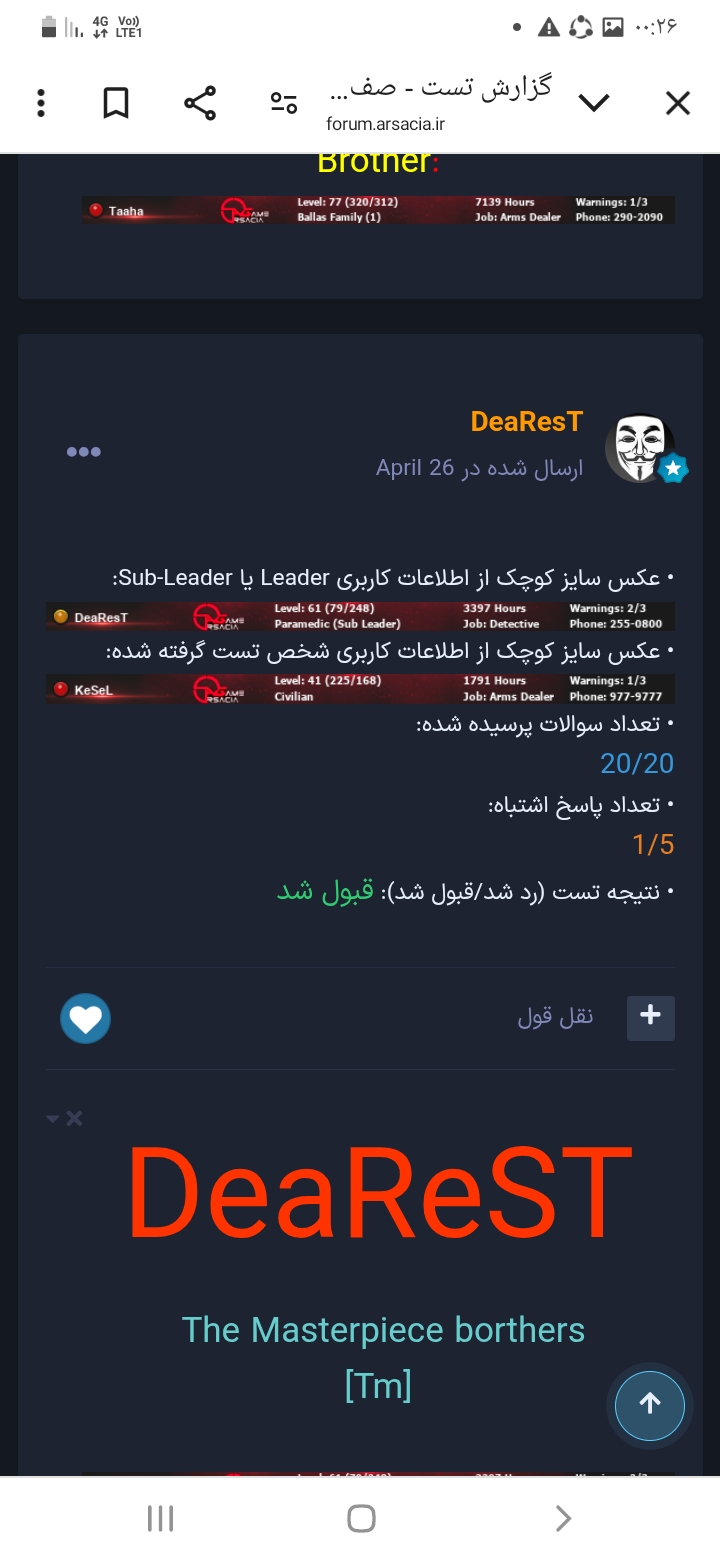Share this forum page
This screenshot has height=1560, width=720.
tap(200, 103)
